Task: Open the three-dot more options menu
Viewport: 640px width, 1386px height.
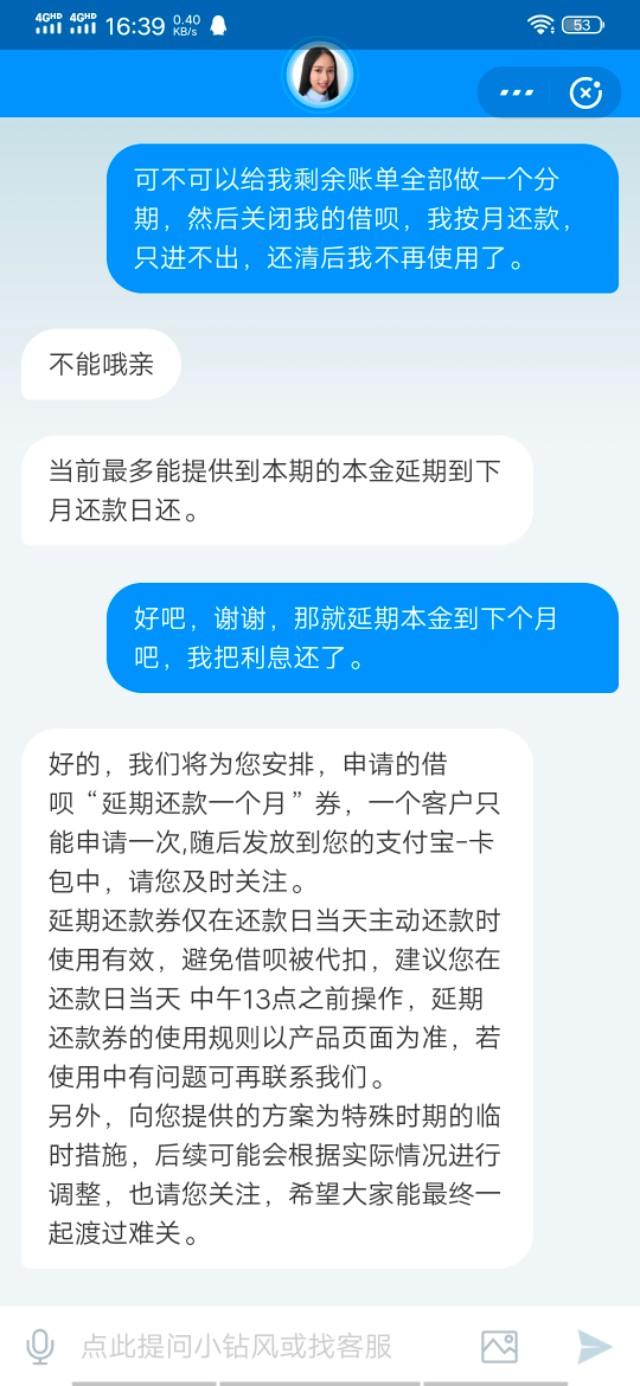Action: point(516,93)
